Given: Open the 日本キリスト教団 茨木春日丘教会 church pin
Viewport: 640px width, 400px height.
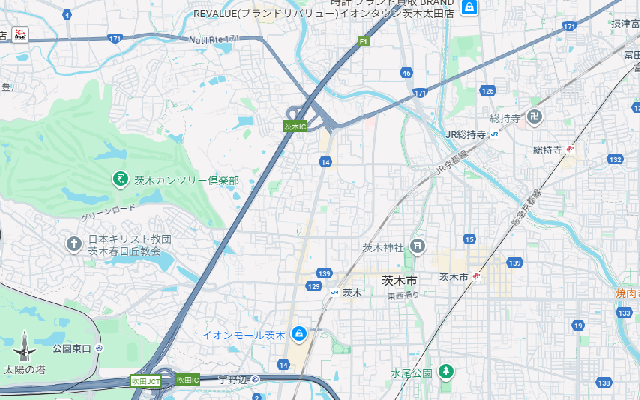Looking at the screenshot, I should point(74,243).
